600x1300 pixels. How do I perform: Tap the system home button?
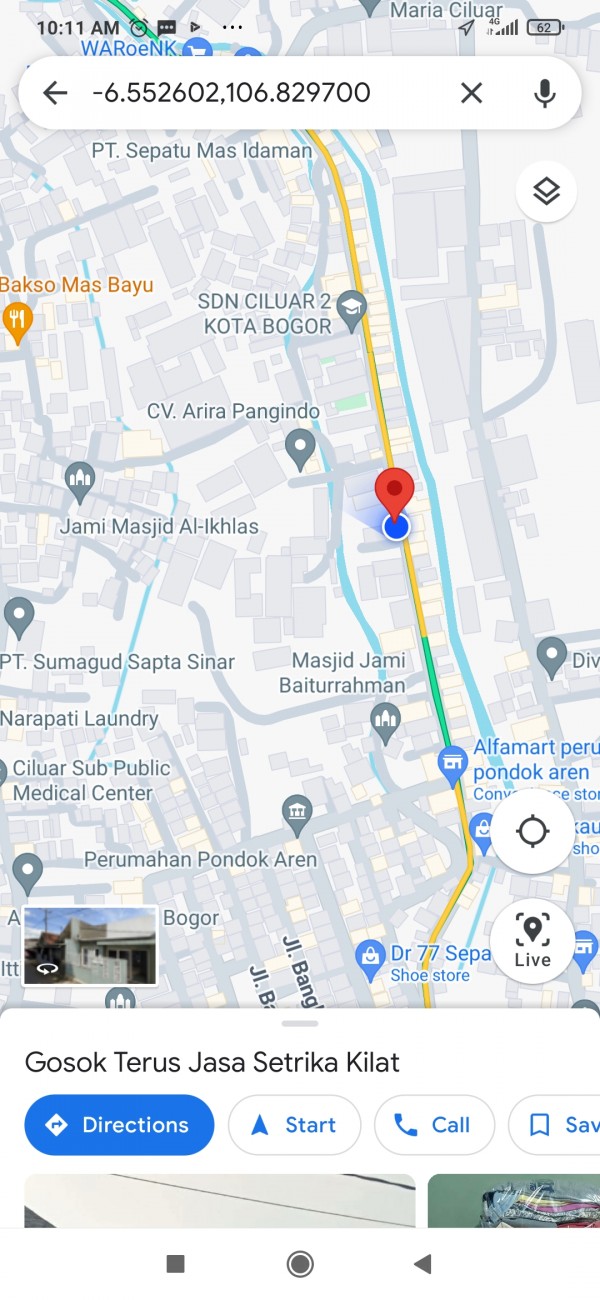coord(300,1264)
